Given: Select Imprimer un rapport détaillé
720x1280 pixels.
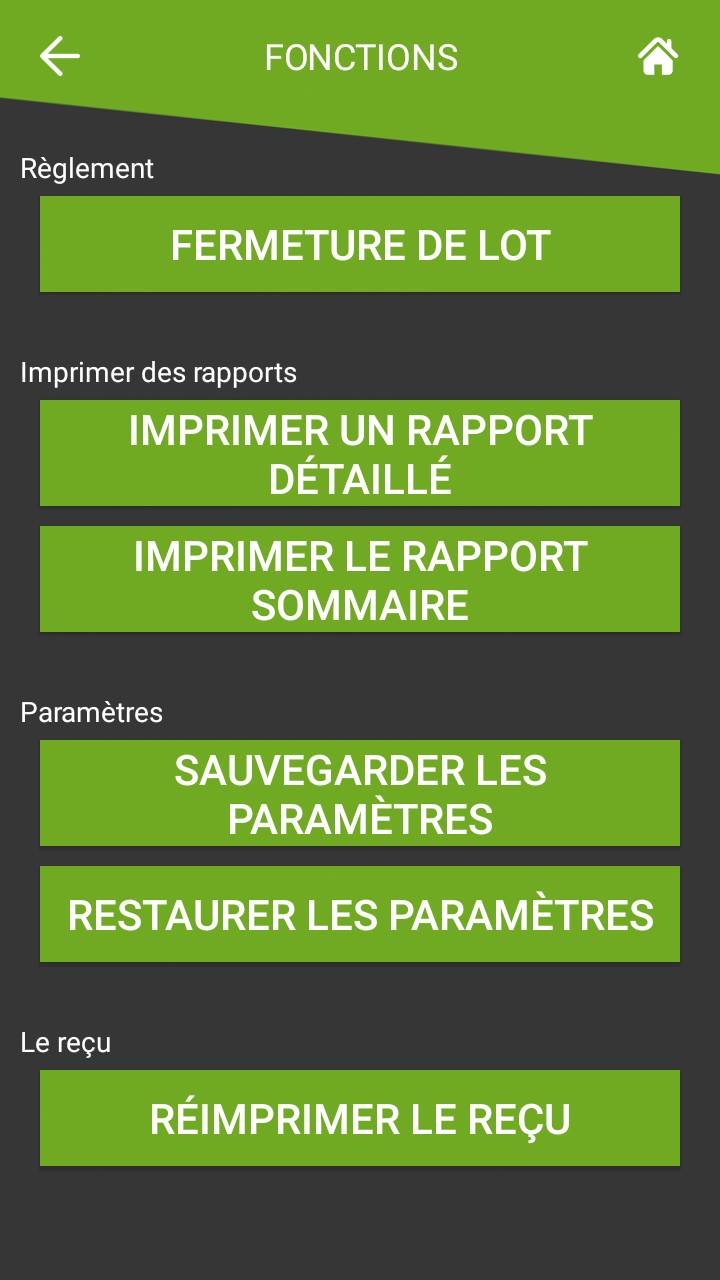Looking at the screenshot, I should (360, 453).
